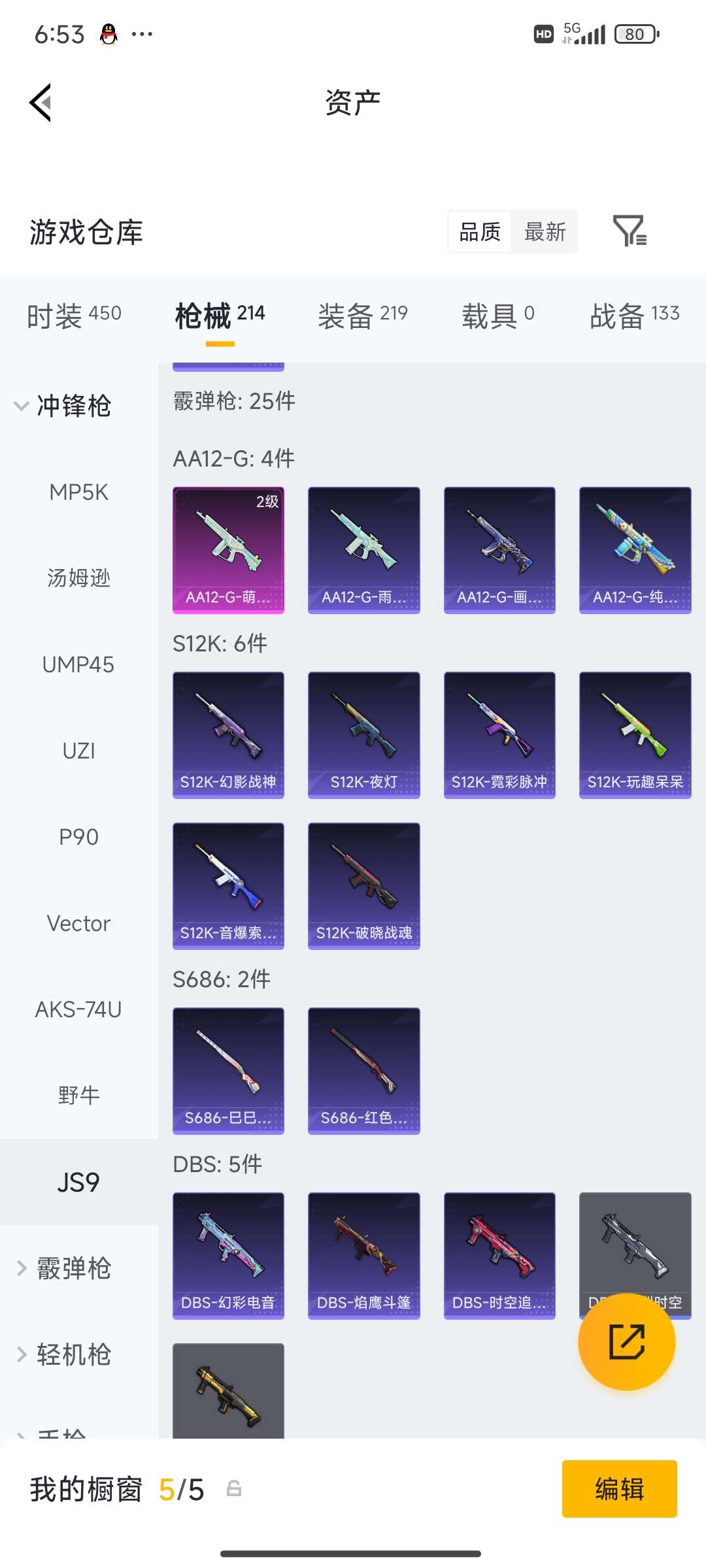Go back using the back arrow
This screenshot has height=1568, width=706.
pyautogui.click(x=41, y=101)
